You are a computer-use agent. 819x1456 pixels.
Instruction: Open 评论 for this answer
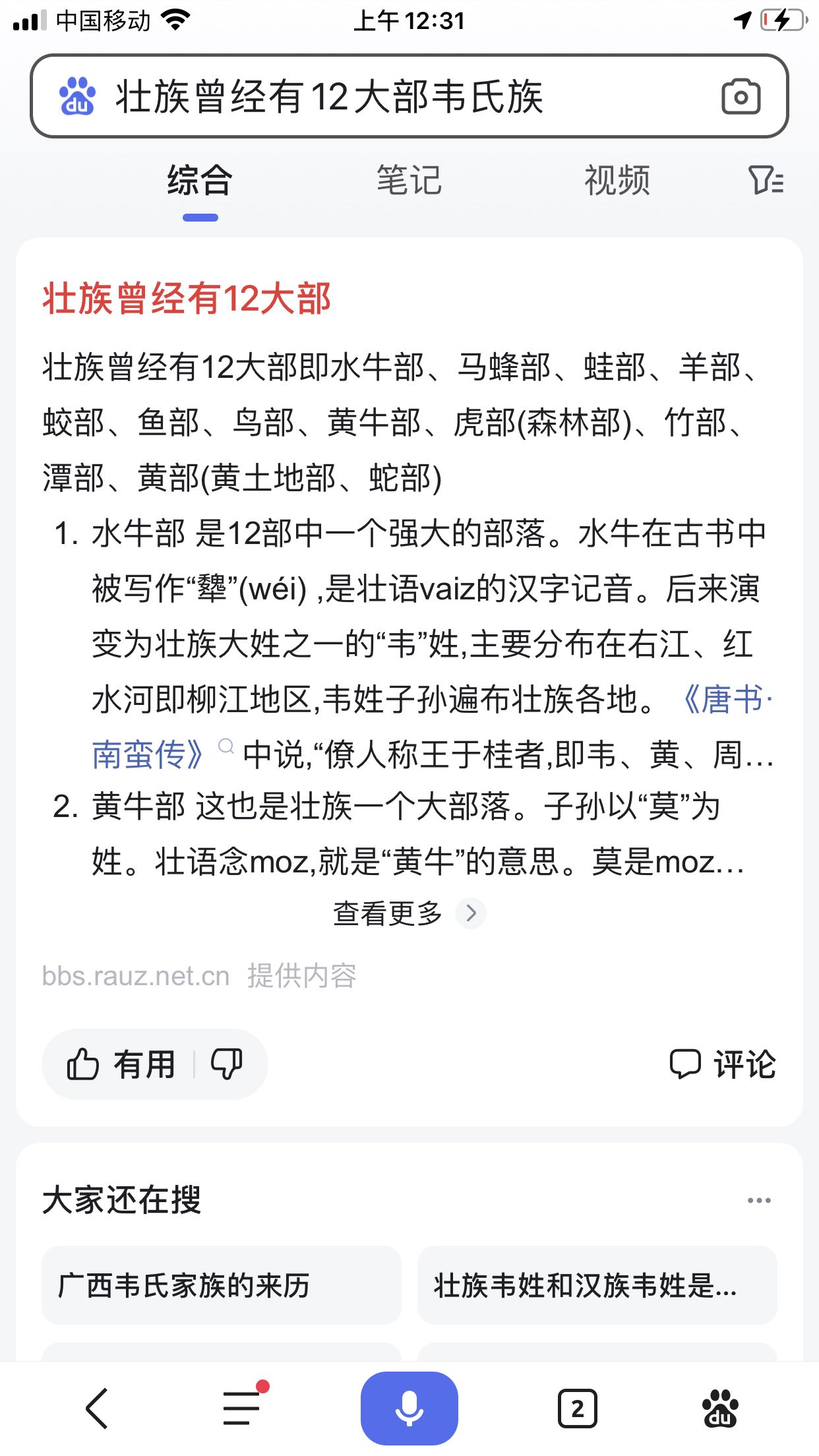click(723, 1064)
